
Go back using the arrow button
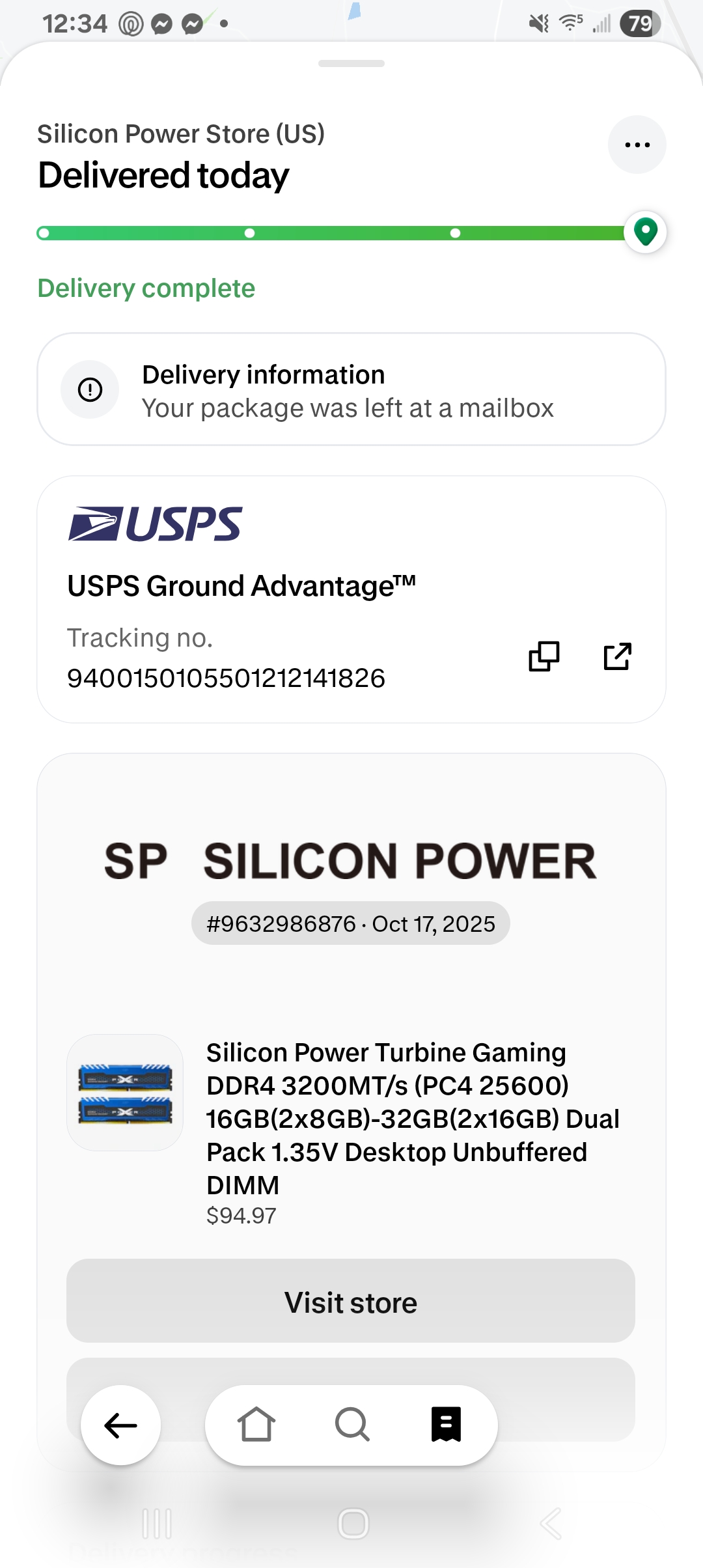tap(121, 1425)
